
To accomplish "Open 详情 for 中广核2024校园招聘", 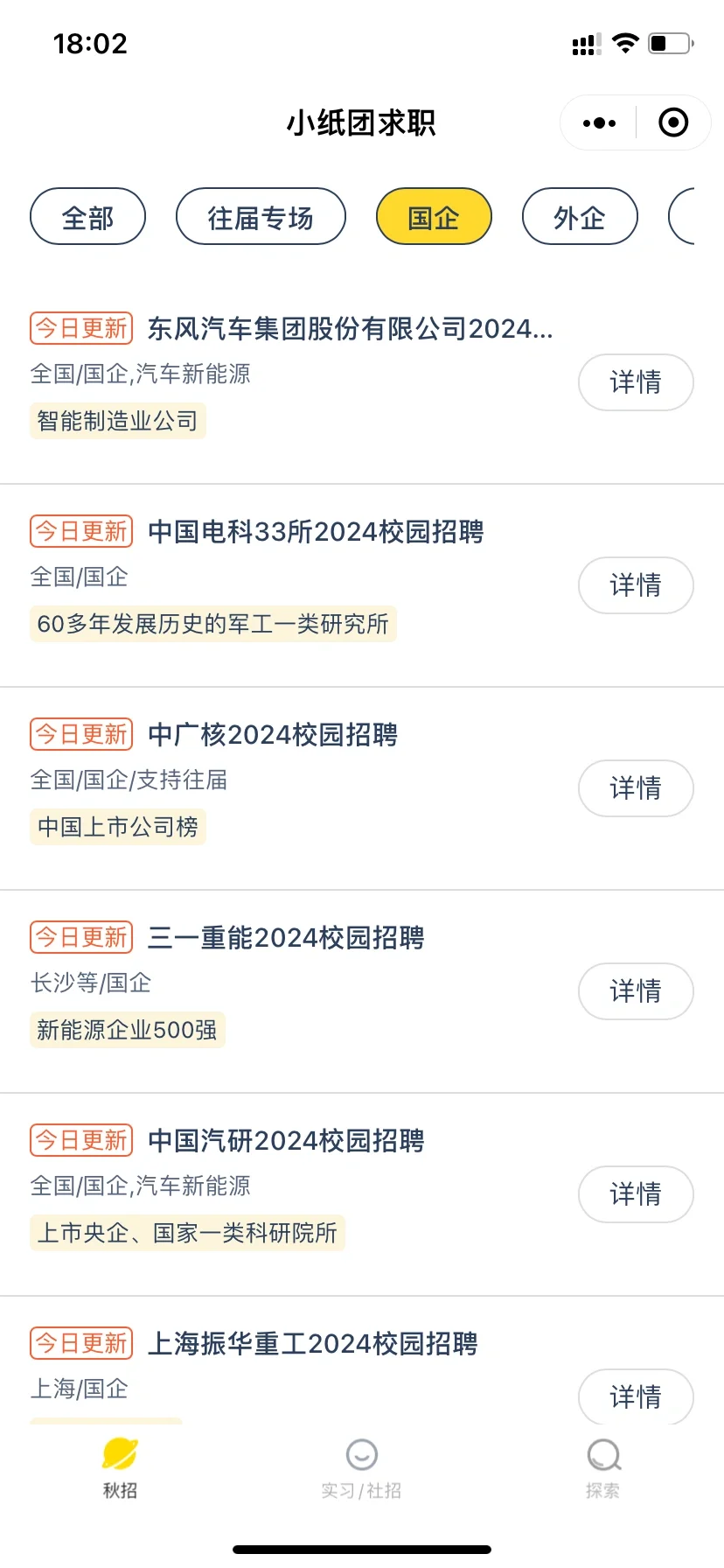I will pos(636,788).
